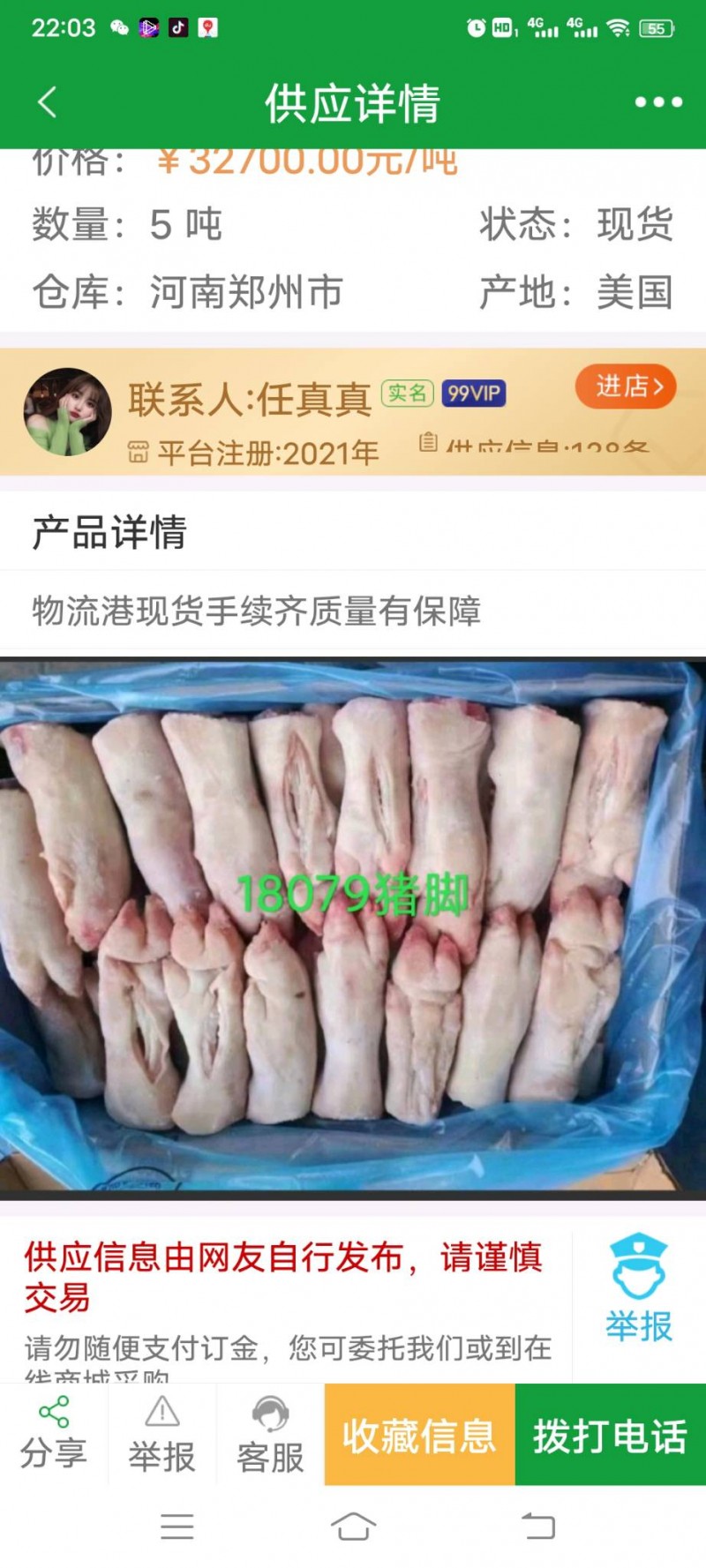
Task: Tap 举报 in the bottom bar
Action: coord(161,1434)
